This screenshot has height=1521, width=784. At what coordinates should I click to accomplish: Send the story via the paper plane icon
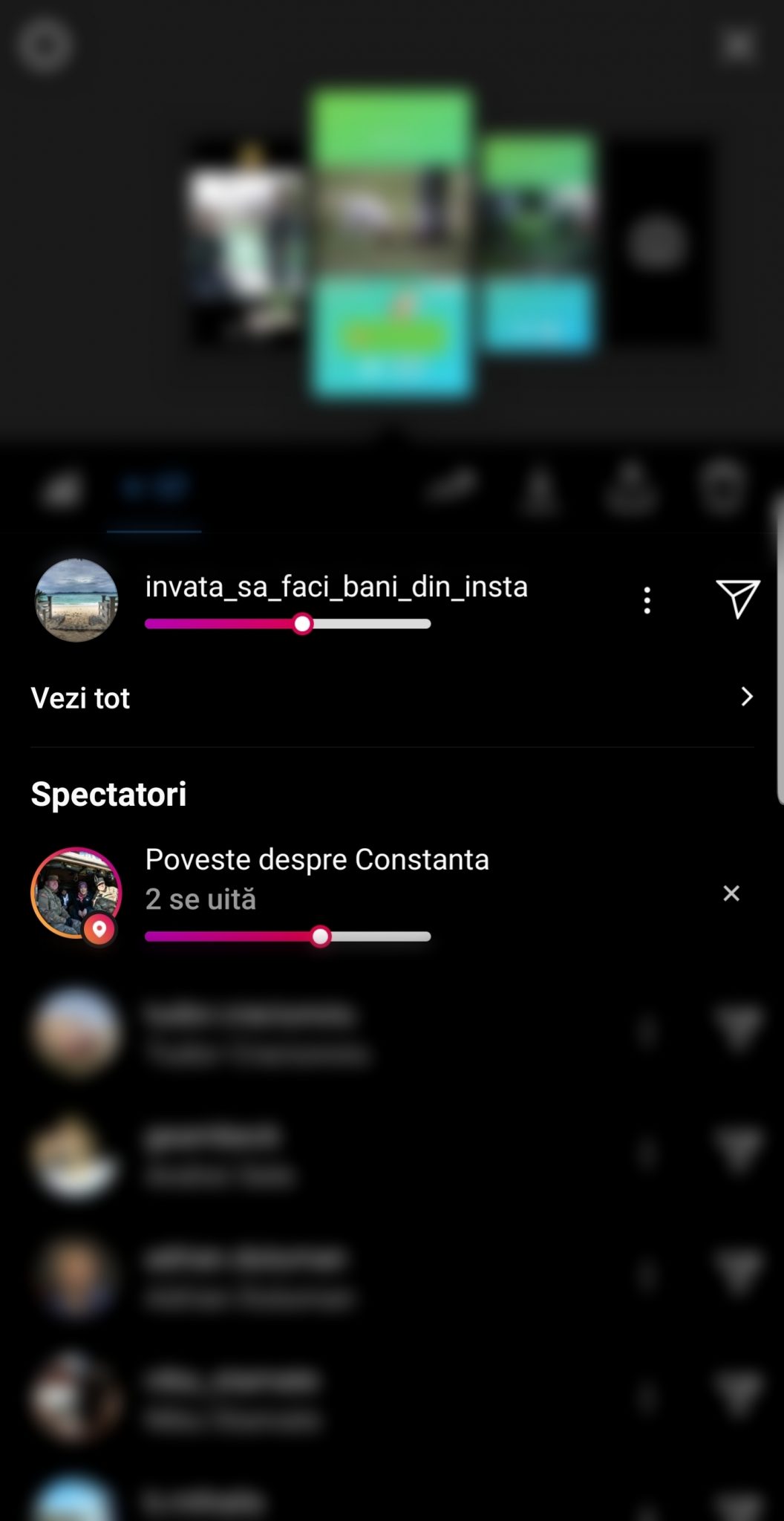coord(737,599)
